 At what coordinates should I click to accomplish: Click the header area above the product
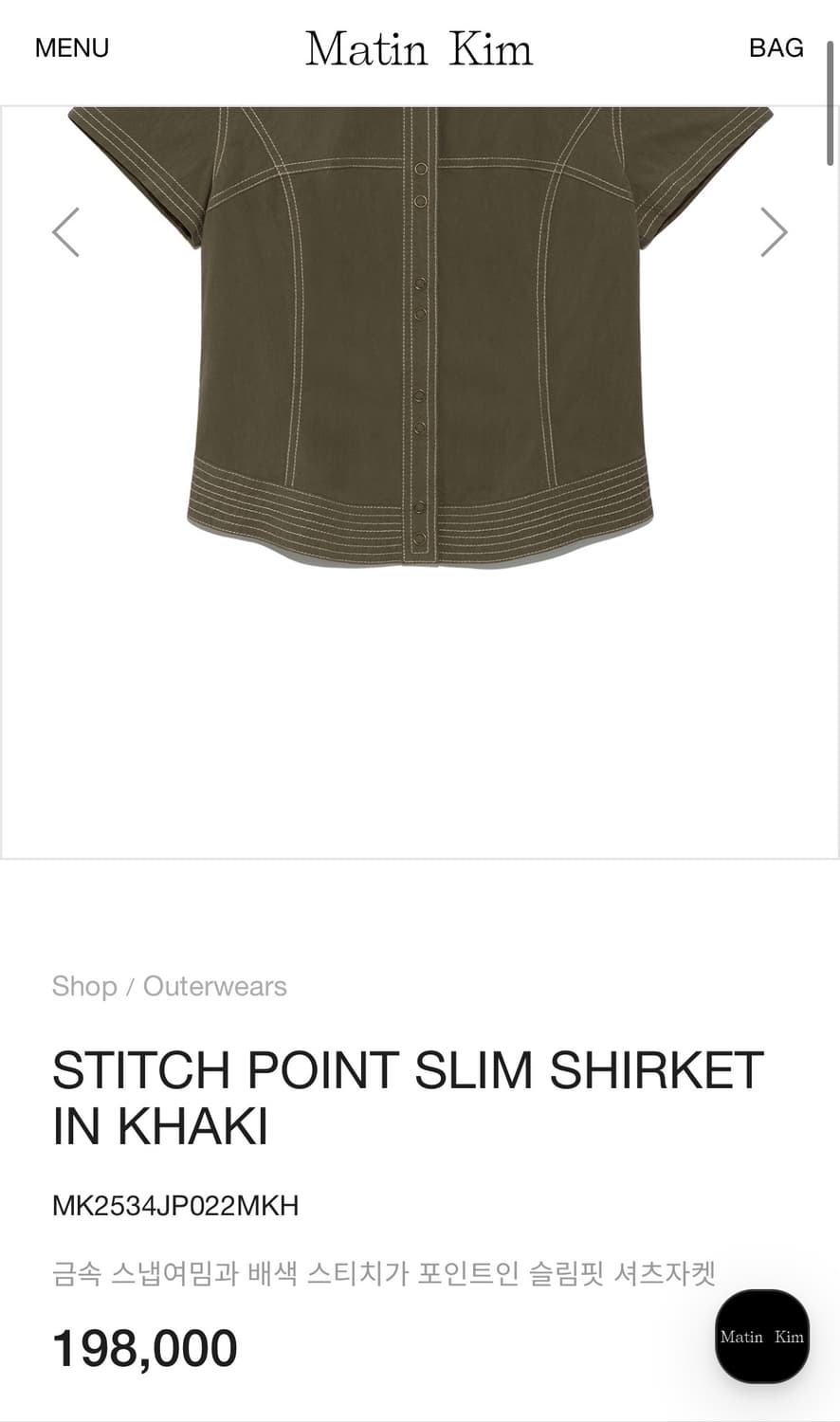pyautogui.click(x=420, y=47)
